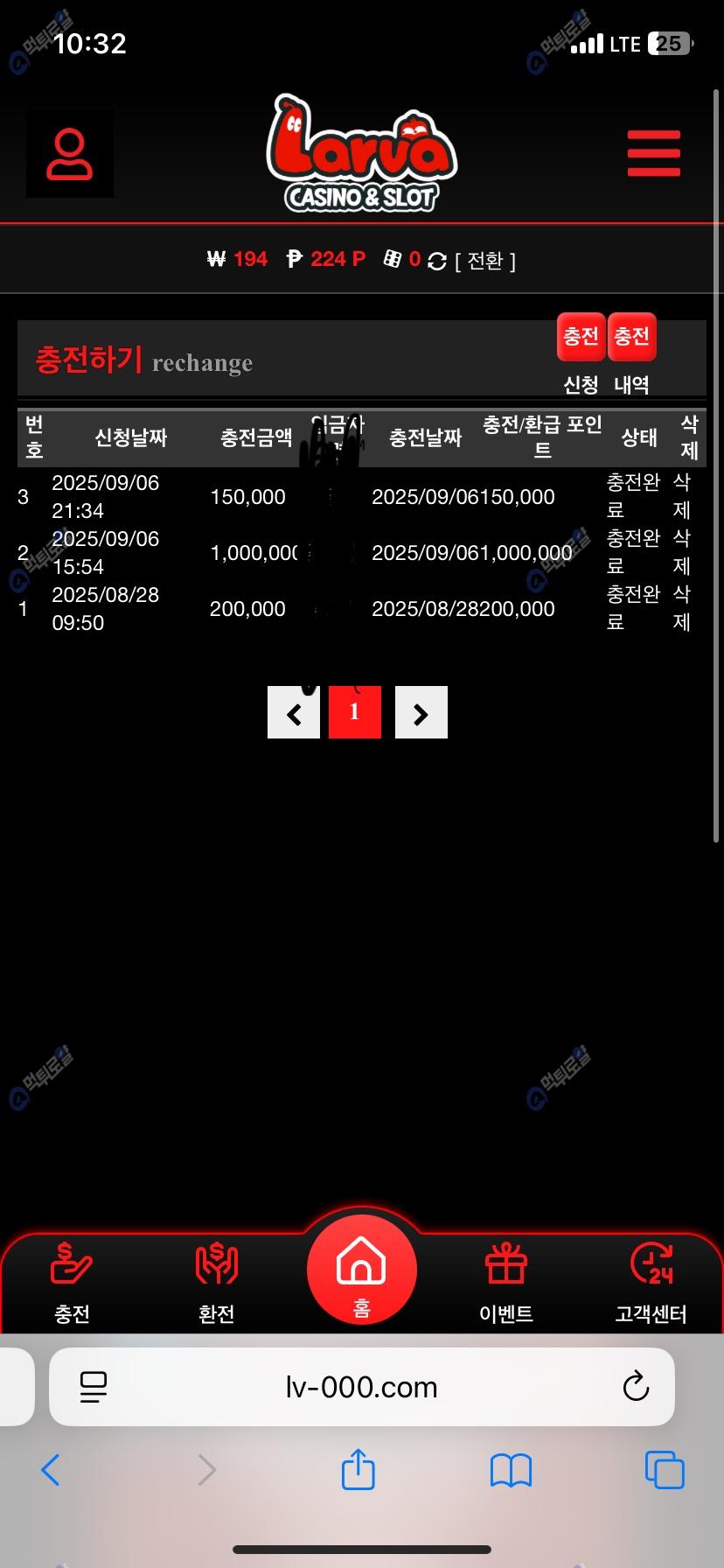Open the red hamburger menu
The width and height of the screenshot is (724, 1568).
tap(653, 154)
